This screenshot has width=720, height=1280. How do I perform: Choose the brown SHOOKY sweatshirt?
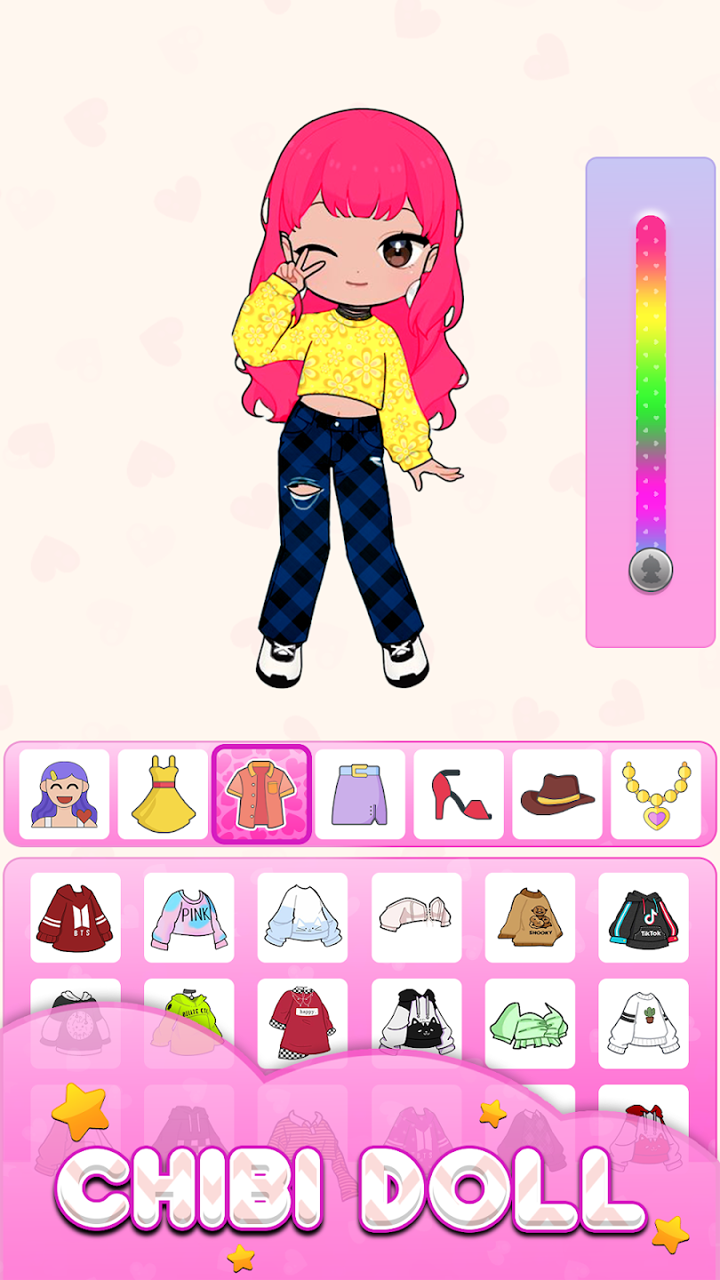[530, 917]
